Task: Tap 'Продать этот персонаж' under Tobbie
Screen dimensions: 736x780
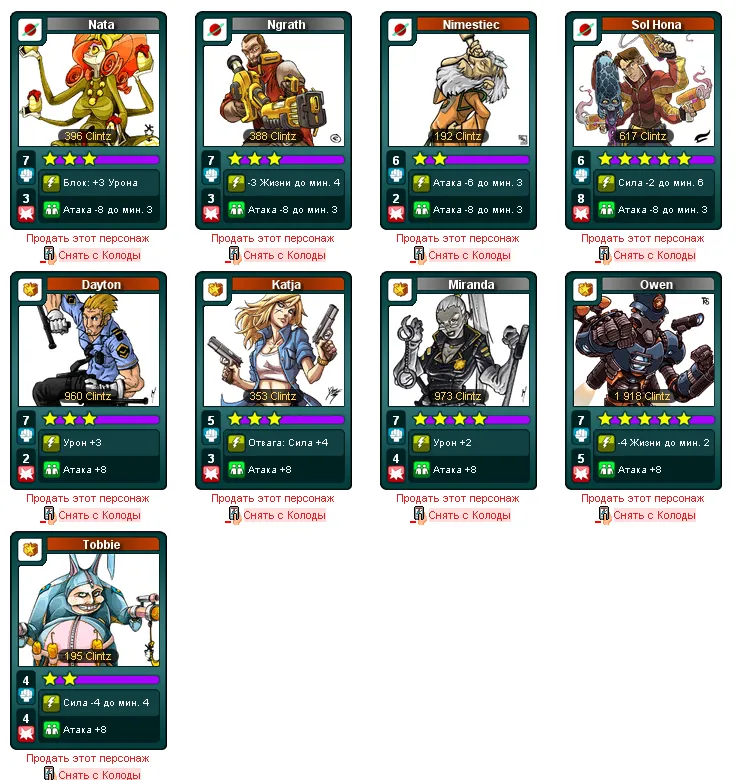Action: coord(88,759)
